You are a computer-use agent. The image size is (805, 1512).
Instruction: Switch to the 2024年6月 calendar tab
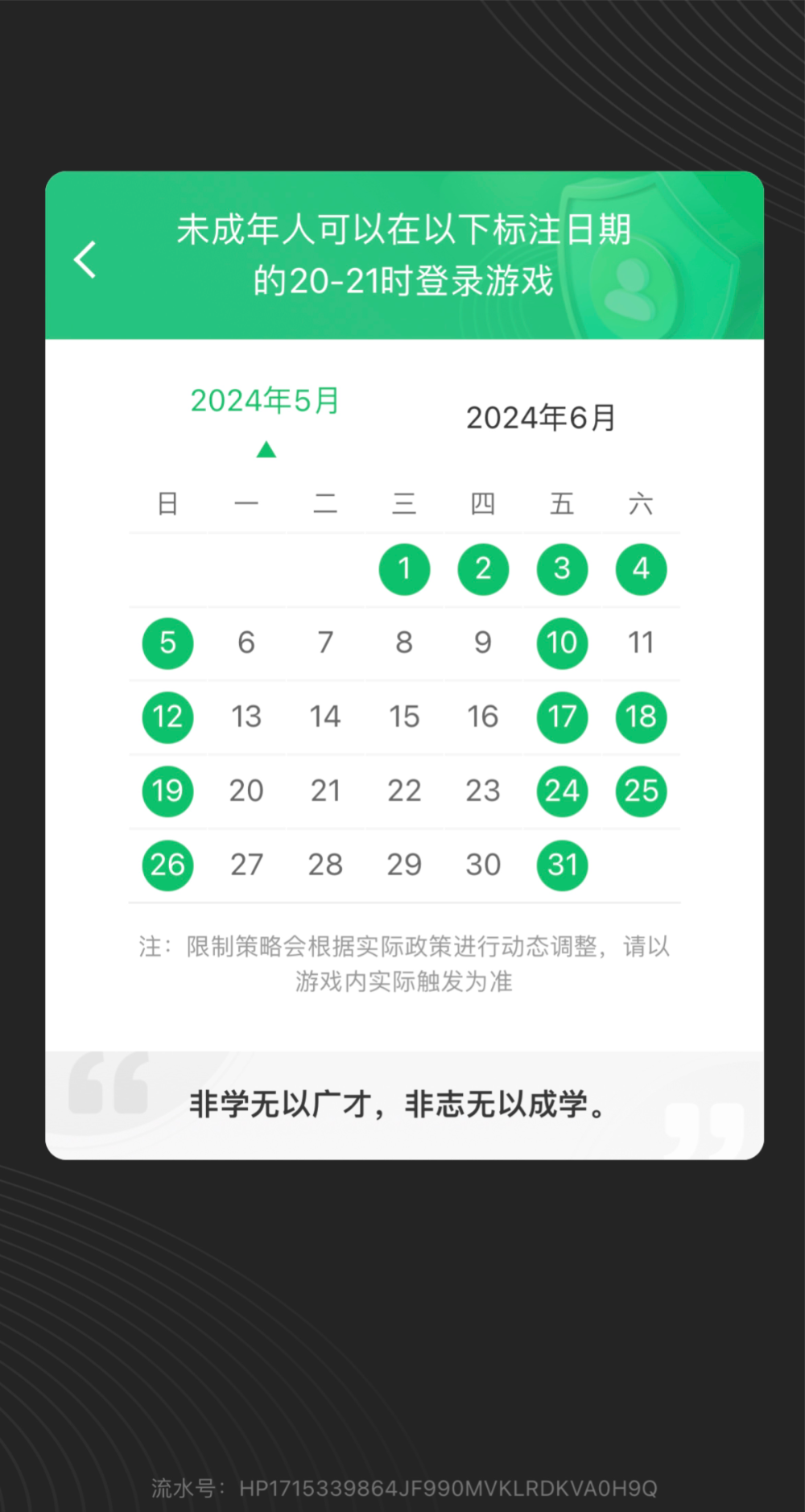coord(541,418)
